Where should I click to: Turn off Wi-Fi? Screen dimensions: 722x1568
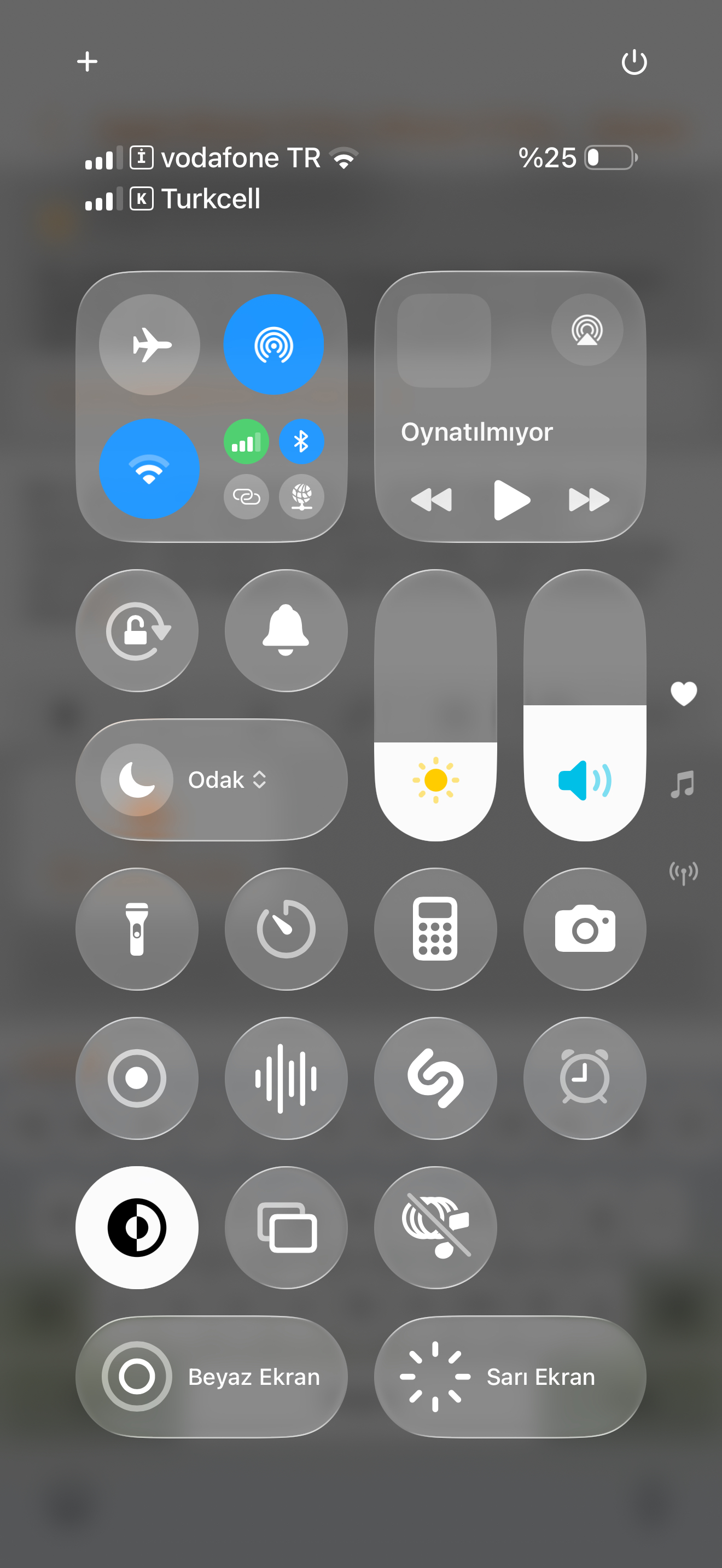point(150,469)
